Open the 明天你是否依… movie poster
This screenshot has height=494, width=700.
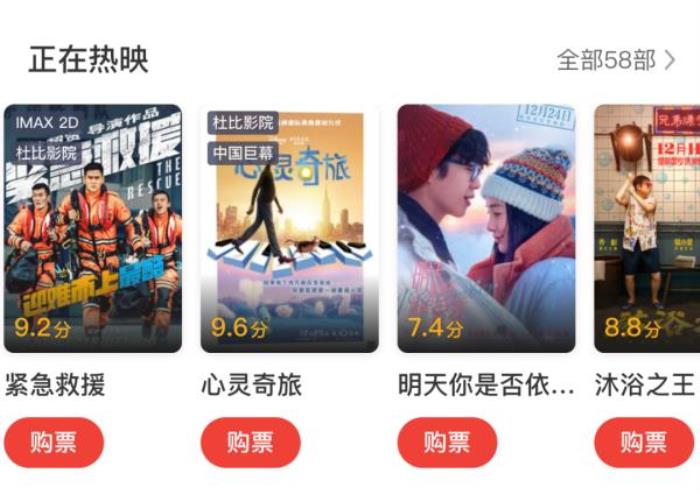pos(486,228)
